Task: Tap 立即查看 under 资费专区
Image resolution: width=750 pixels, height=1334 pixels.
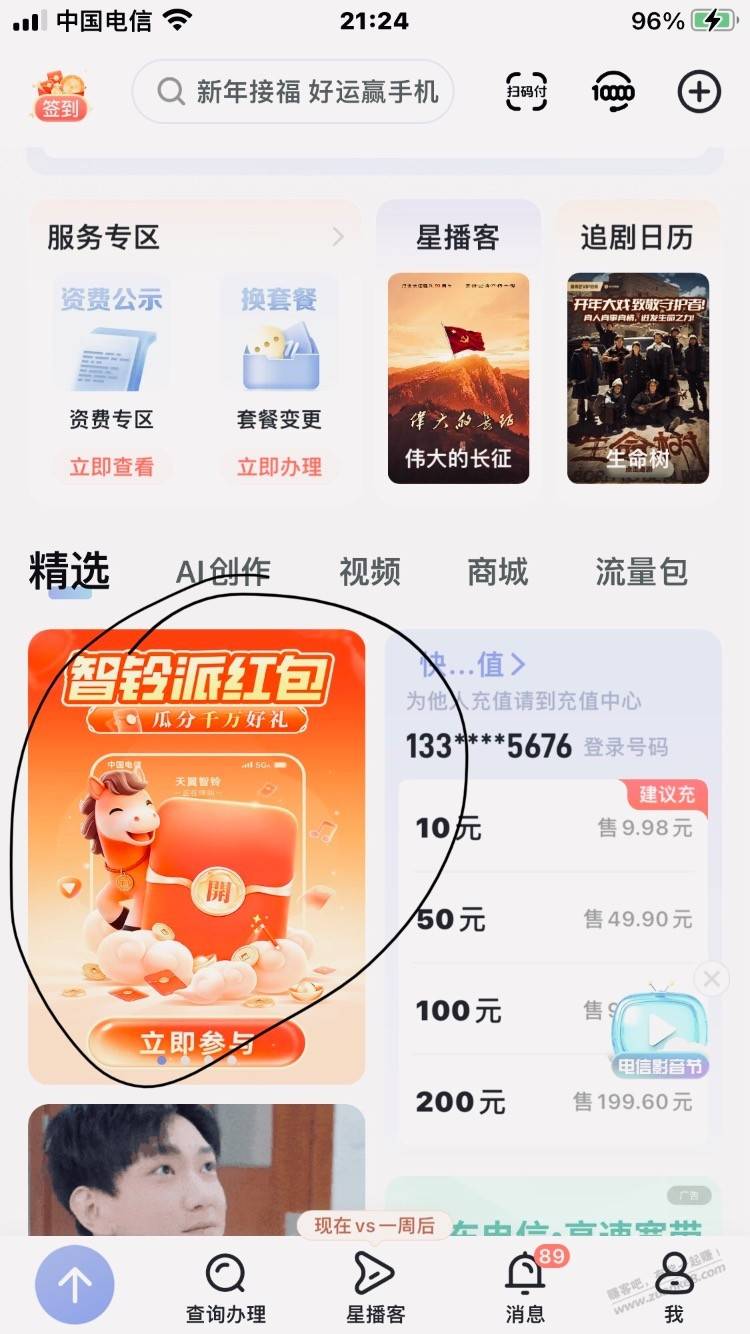Action: point(111,467)
